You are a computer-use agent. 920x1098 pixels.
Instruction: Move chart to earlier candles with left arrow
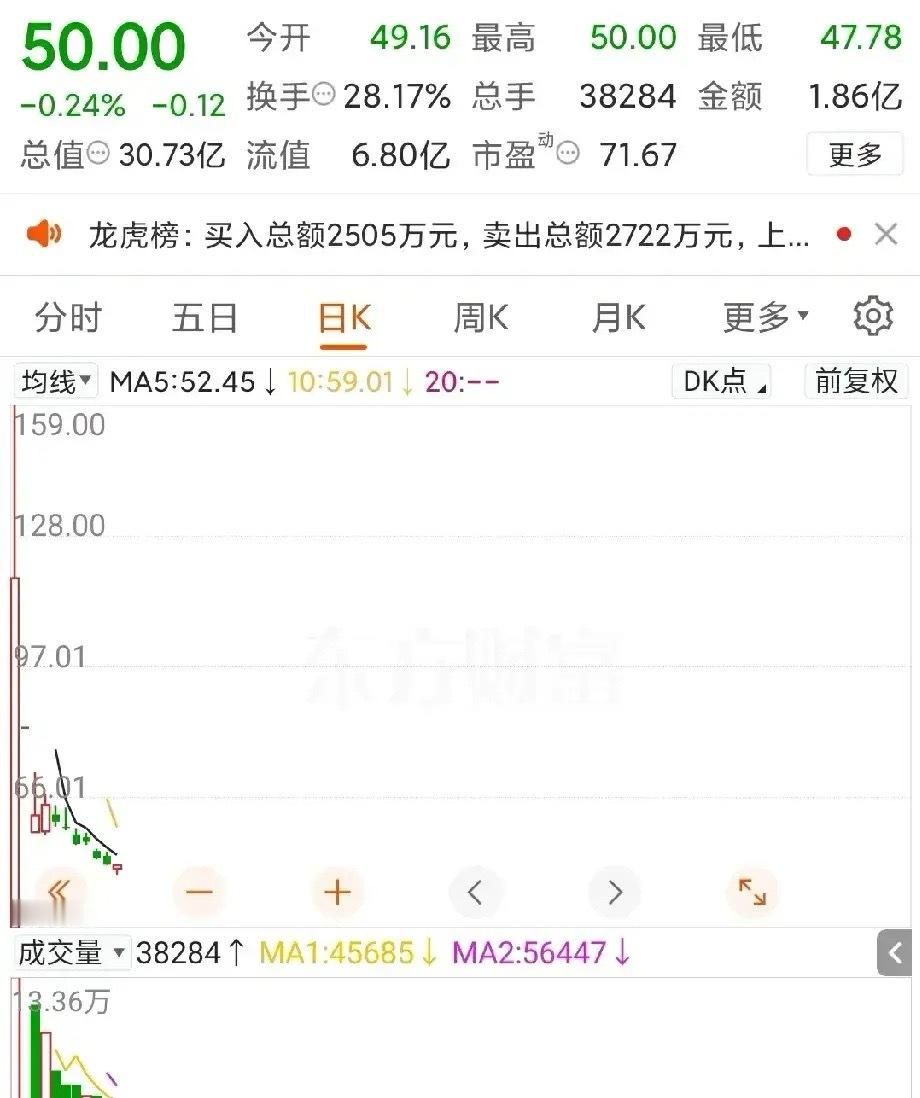[x=475, y=892]
